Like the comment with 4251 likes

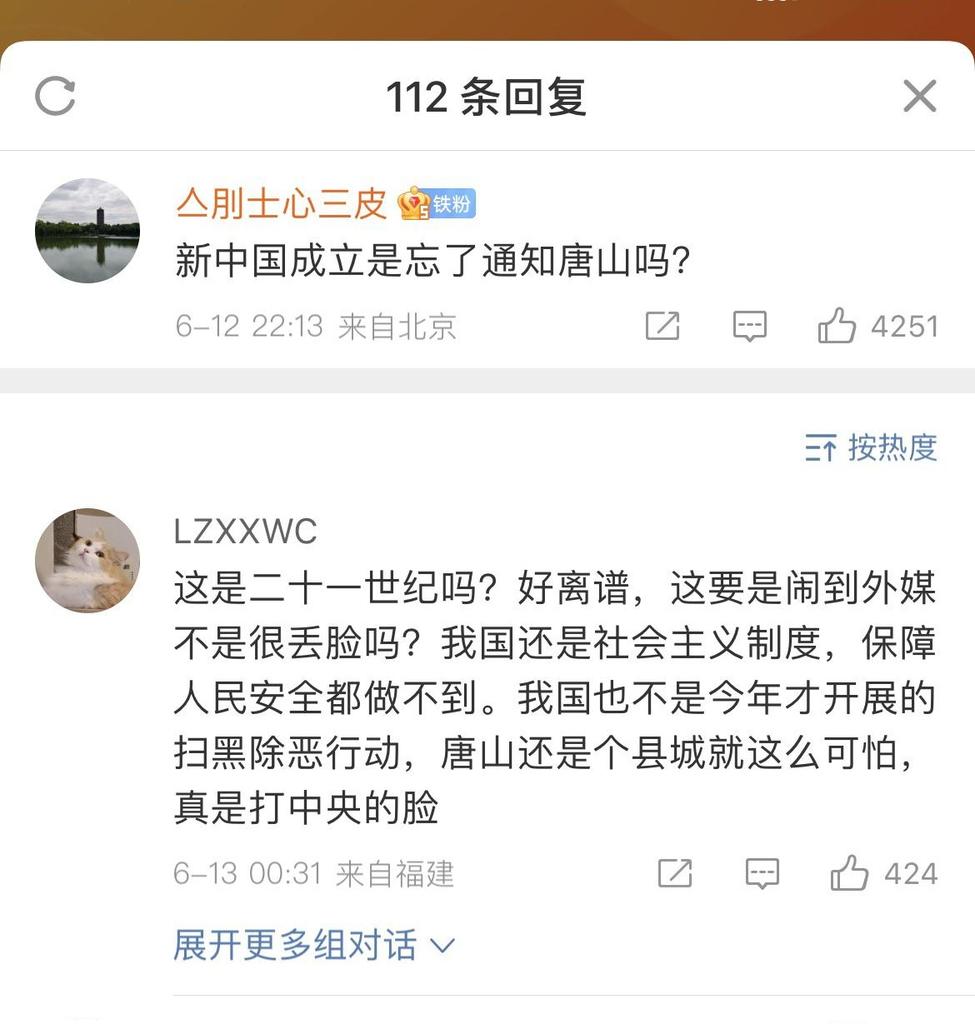[x=838, y=326]
